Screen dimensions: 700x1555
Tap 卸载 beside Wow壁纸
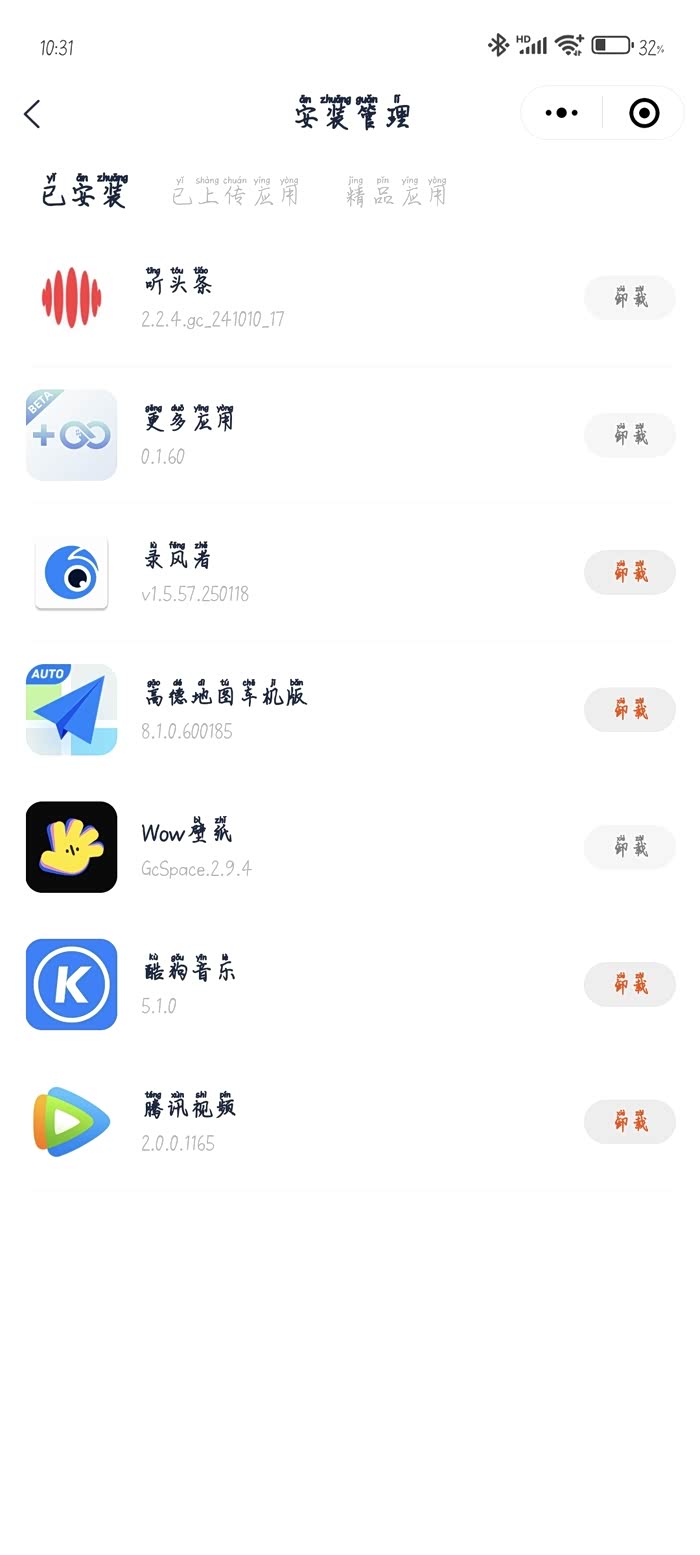click(630, 847)
